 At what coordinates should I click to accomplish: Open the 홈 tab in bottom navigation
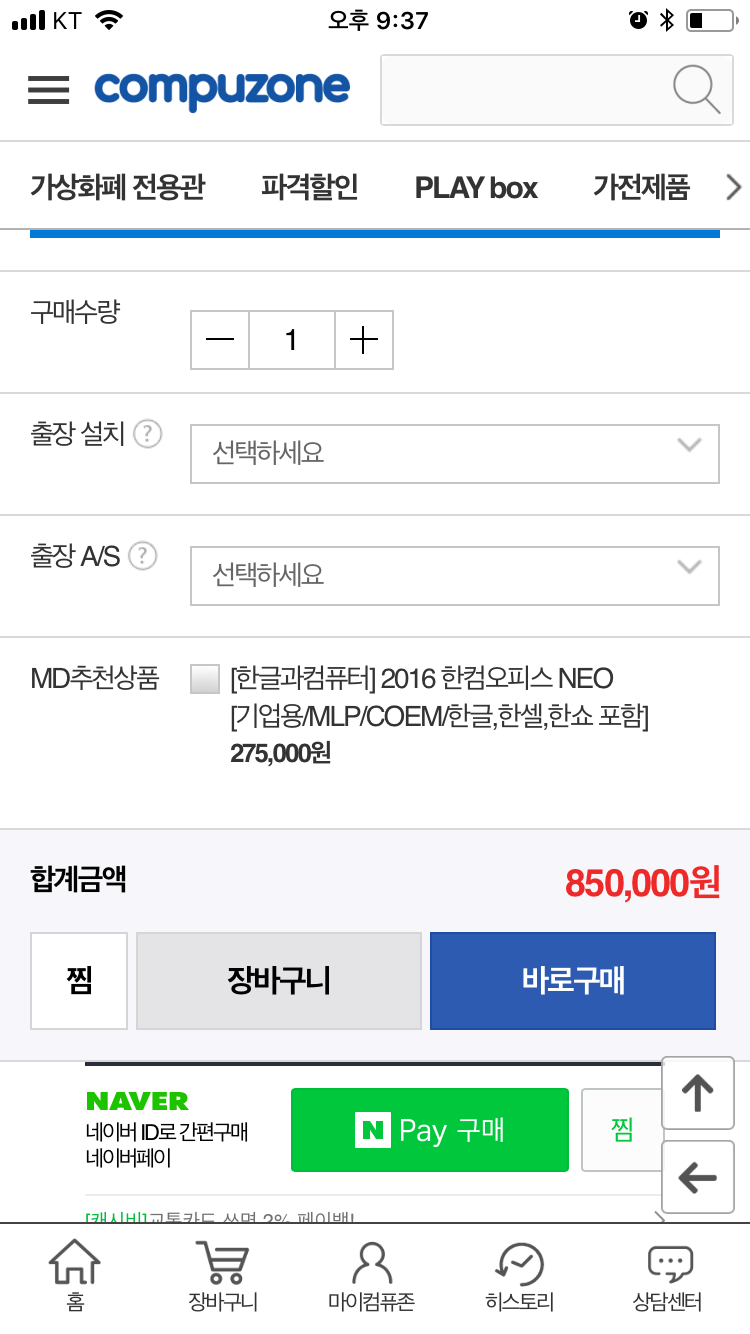tap(75, 1275)
